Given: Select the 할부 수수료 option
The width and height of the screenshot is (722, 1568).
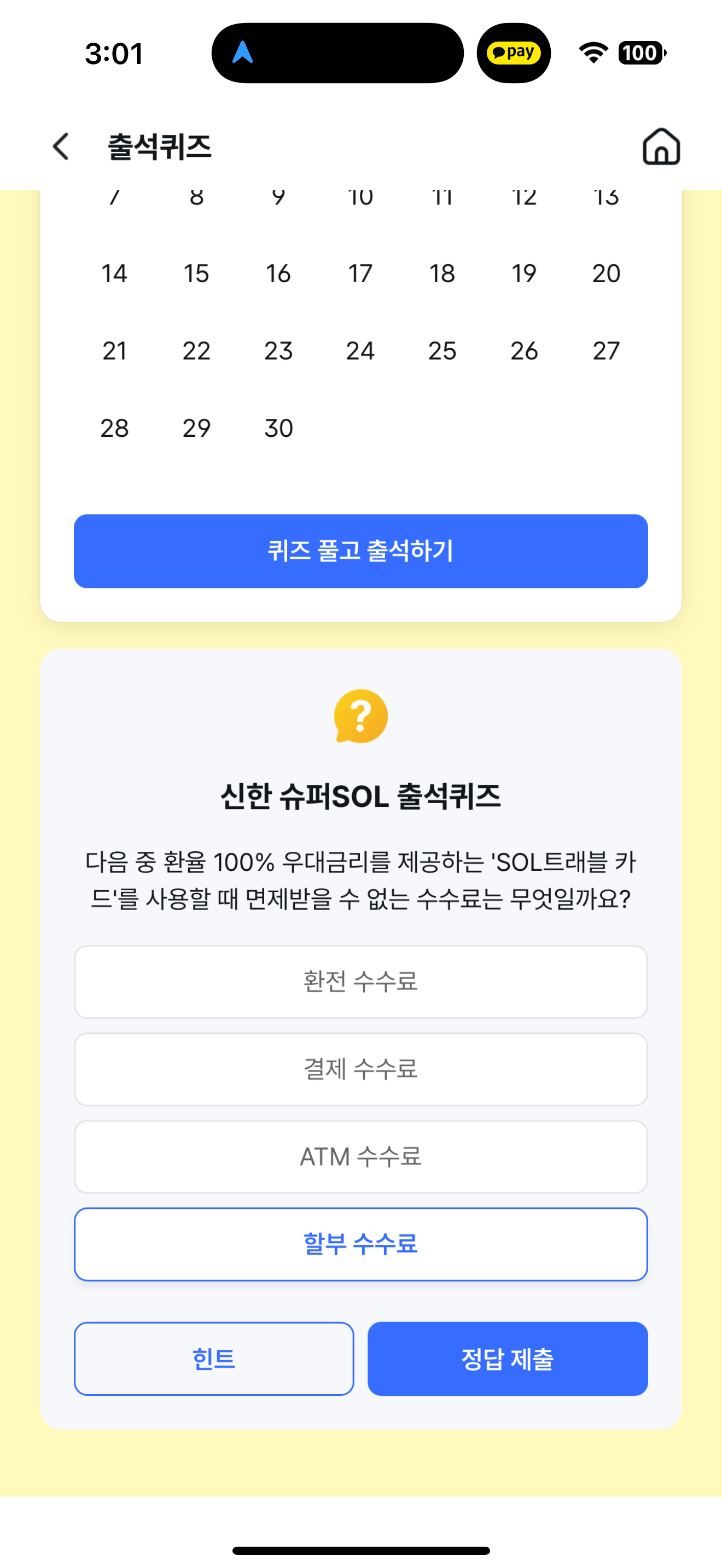Looking at the screenshot, I should tap(361, 1245).
